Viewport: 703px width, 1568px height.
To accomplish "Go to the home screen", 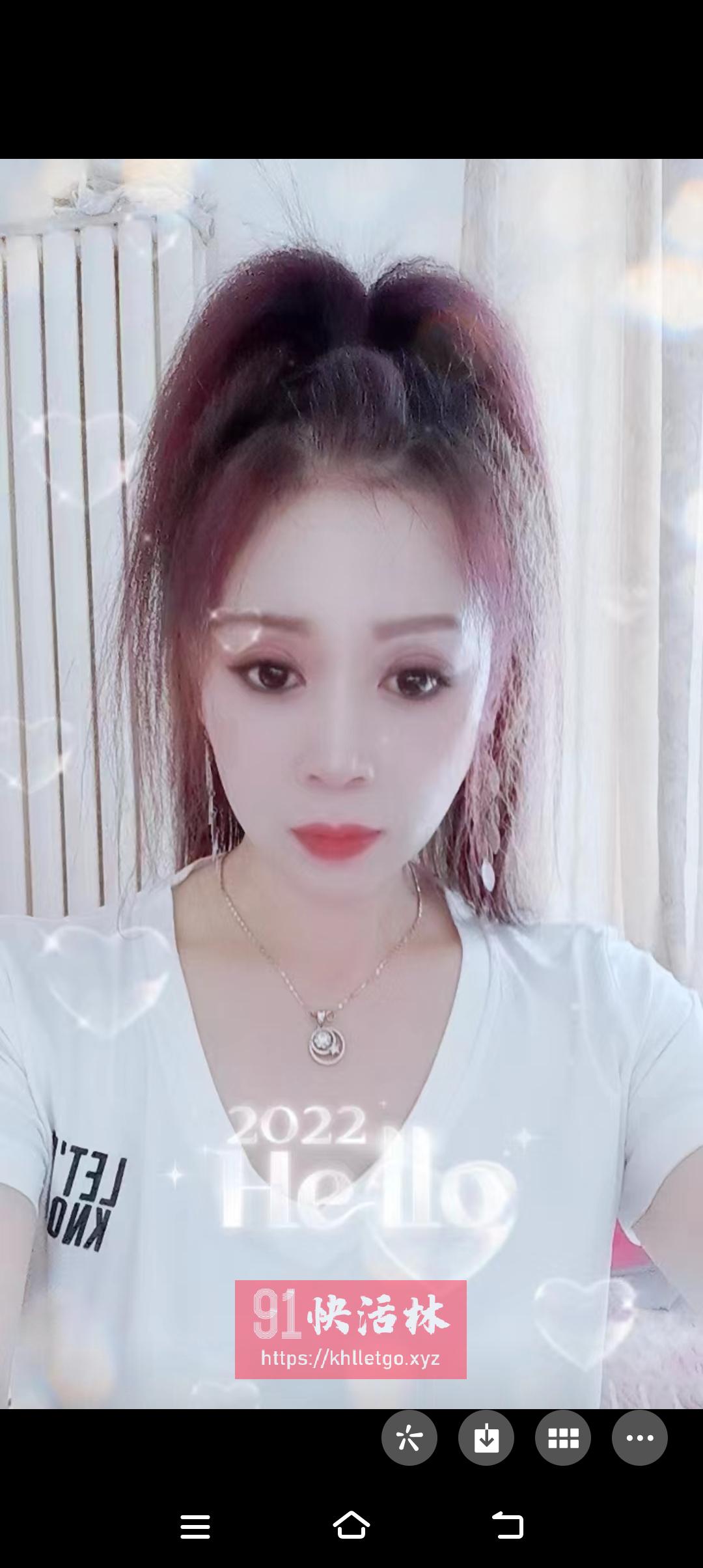I will pos(351,1525).
